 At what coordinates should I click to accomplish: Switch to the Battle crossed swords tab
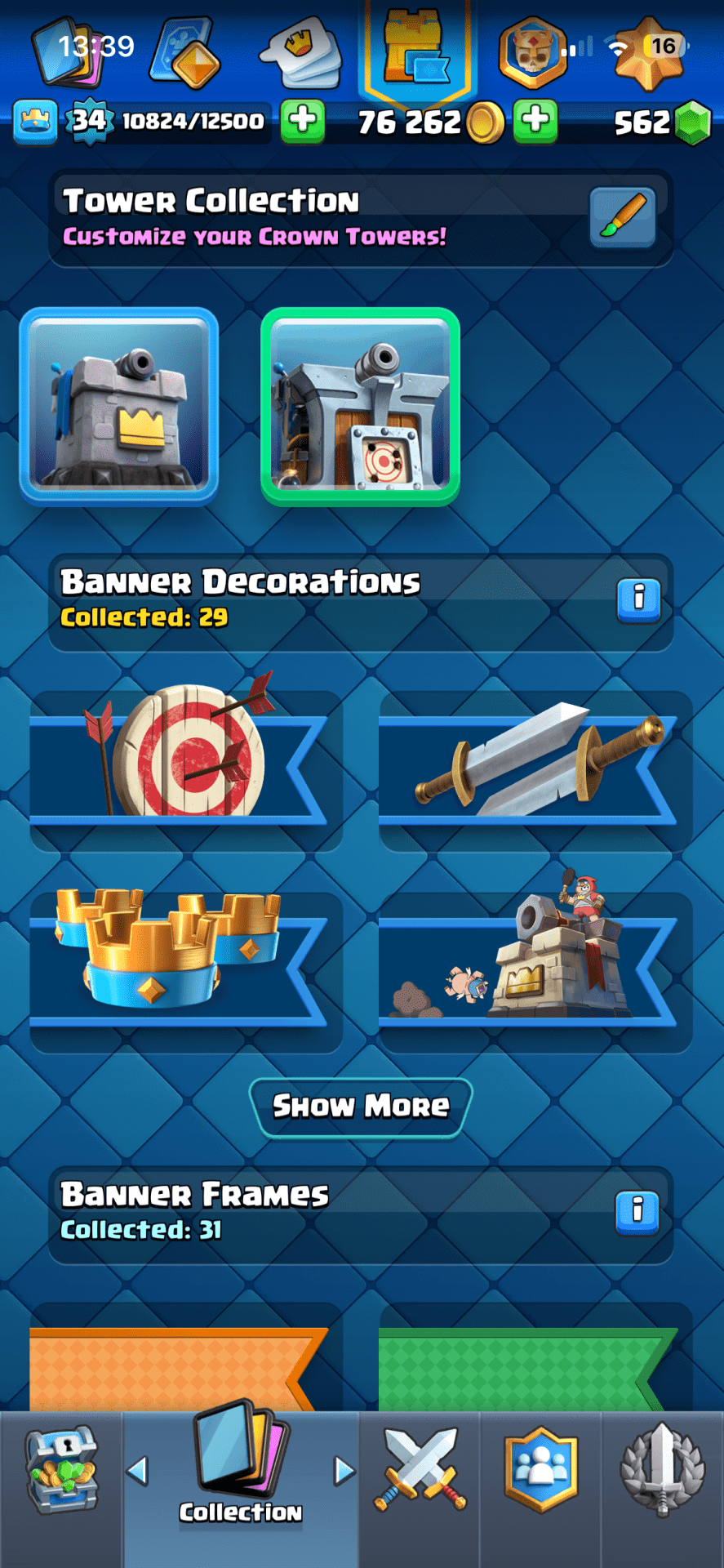(420, 1470)
